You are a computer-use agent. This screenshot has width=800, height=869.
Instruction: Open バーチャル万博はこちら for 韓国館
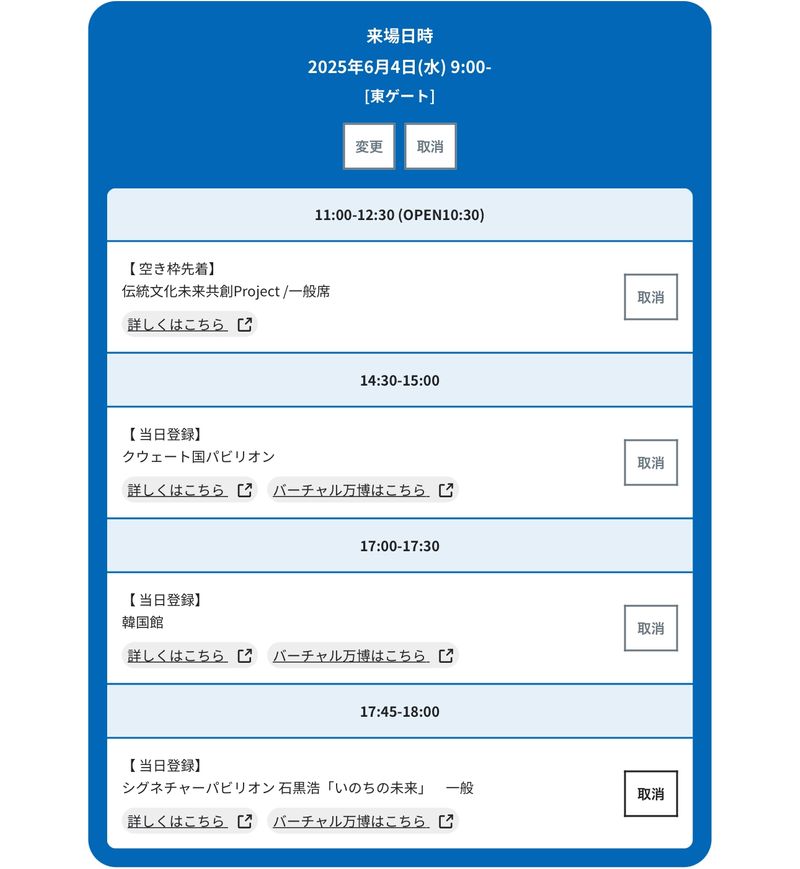(362, 656)
